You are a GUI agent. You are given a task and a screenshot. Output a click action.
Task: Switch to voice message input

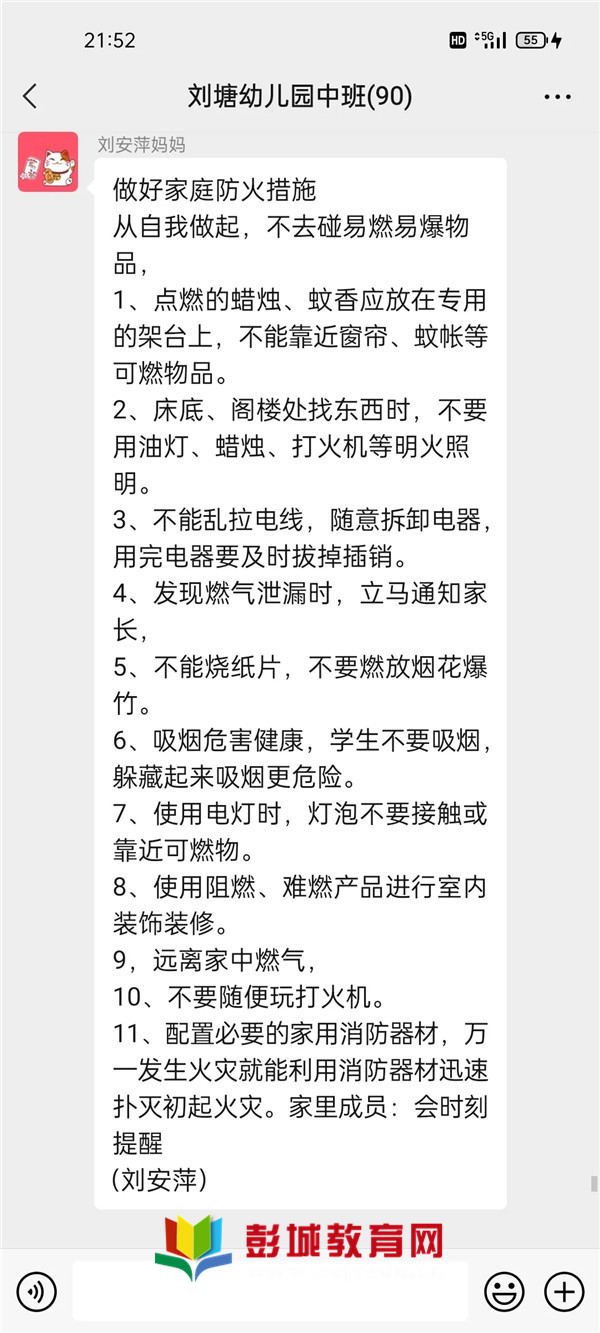37,1292
